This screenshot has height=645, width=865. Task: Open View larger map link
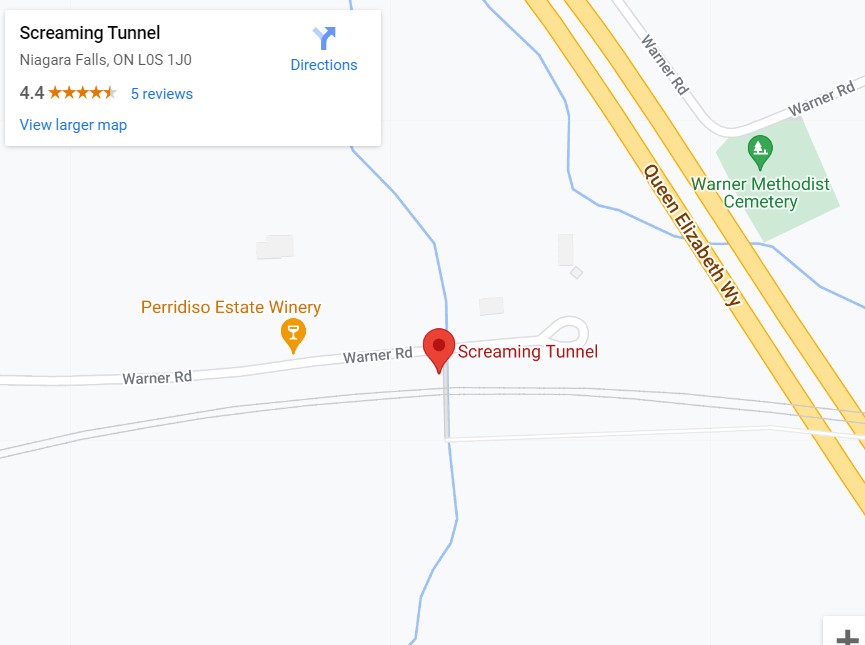(x=73, y=125)
